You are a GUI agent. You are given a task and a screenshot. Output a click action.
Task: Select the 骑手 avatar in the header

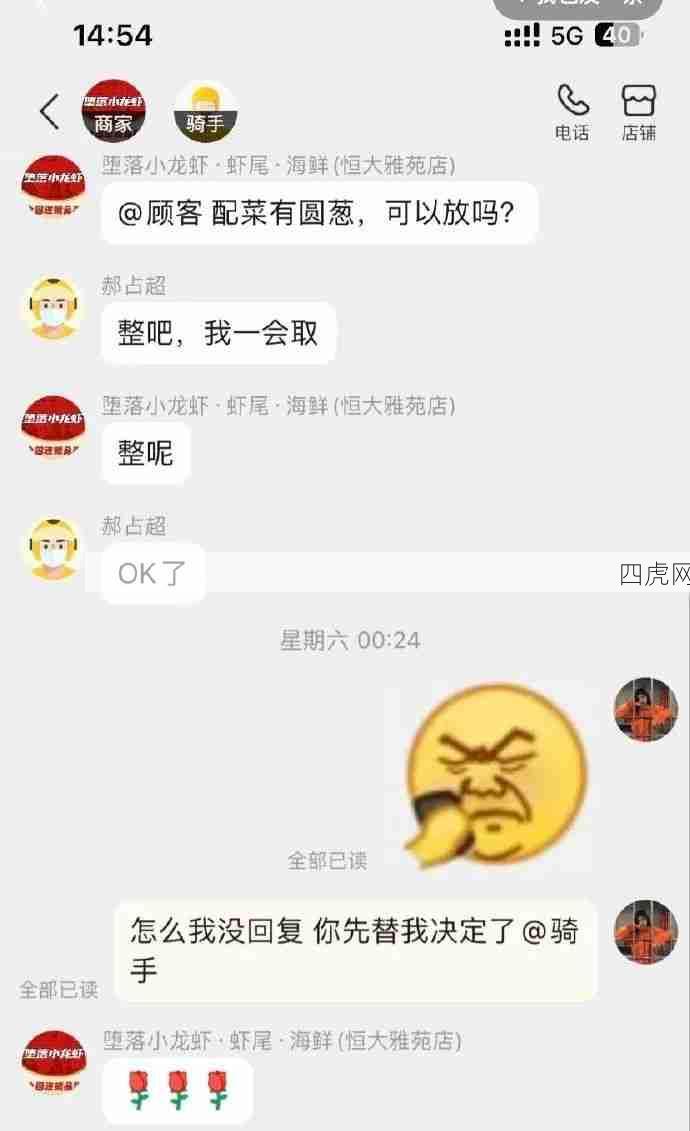(206, 111)
